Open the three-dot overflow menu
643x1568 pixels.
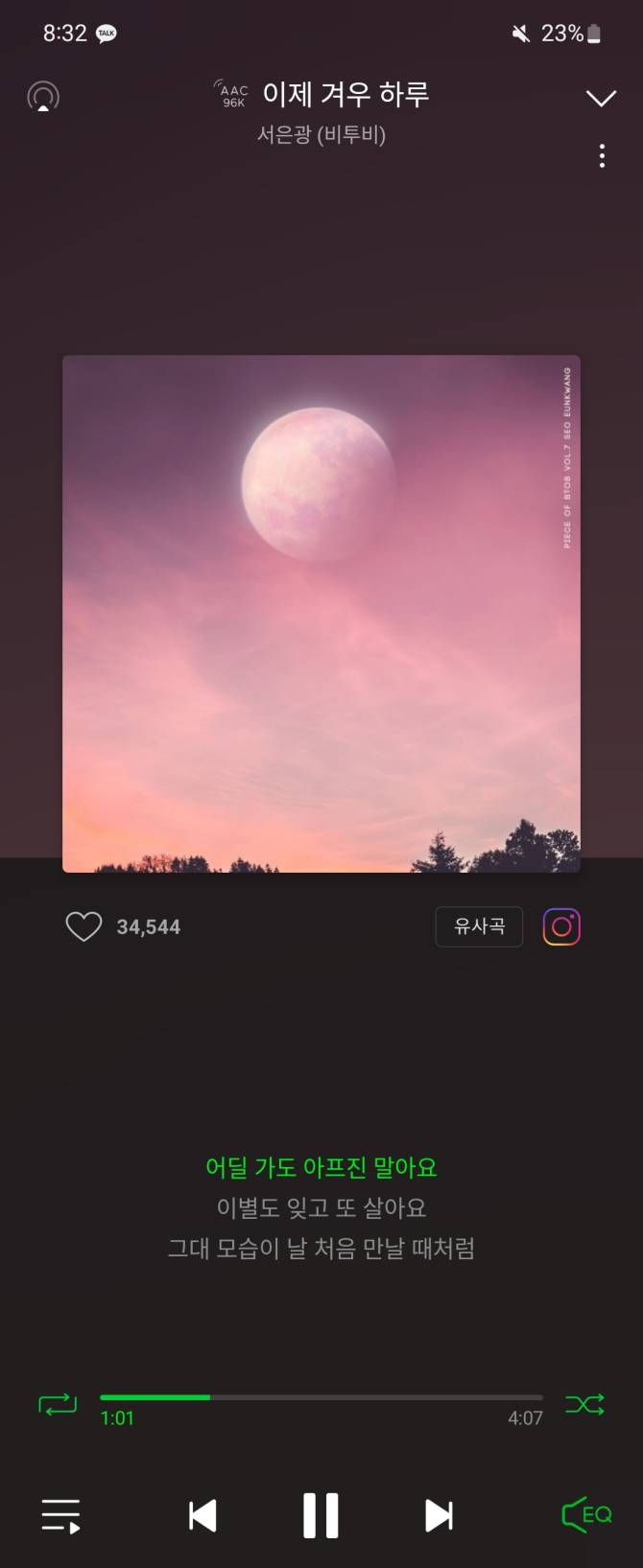click(602, 156)
